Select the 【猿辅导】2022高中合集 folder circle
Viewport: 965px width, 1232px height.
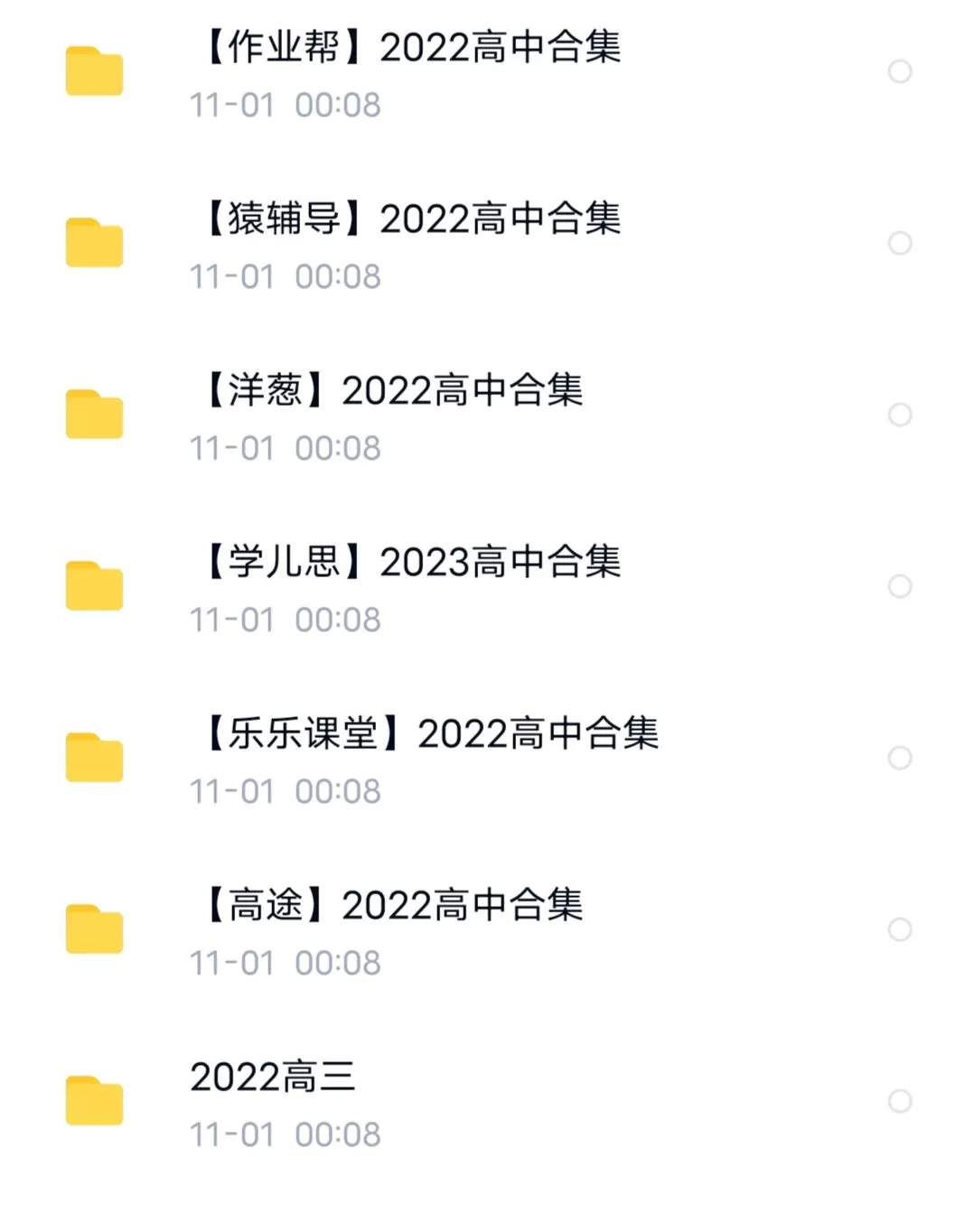[899, 243]
